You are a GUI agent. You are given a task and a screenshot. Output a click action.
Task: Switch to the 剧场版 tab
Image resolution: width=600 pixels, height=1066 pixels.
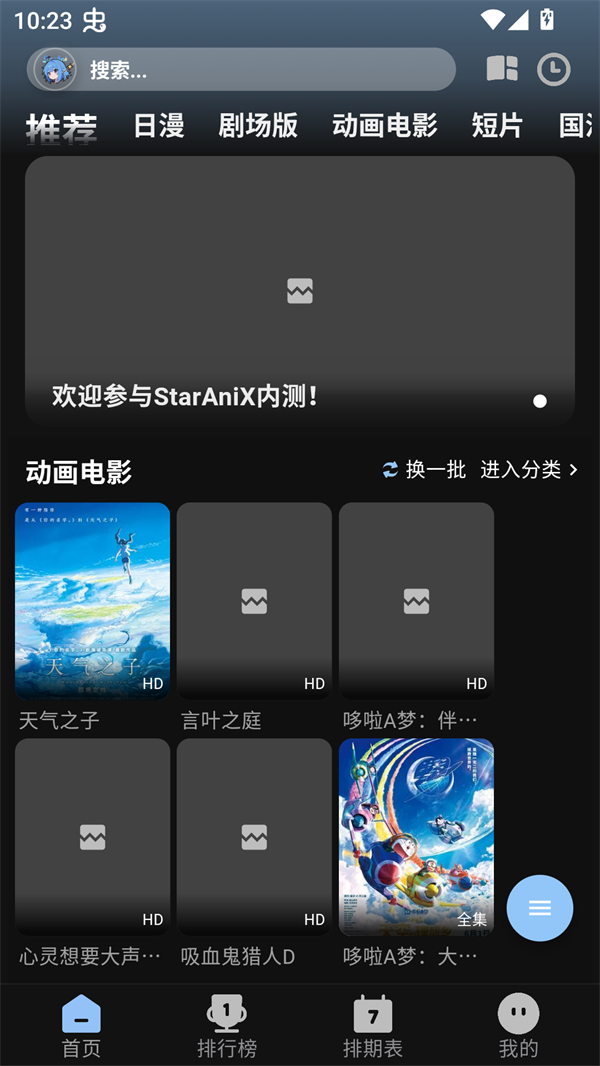(x=258, y=126)
